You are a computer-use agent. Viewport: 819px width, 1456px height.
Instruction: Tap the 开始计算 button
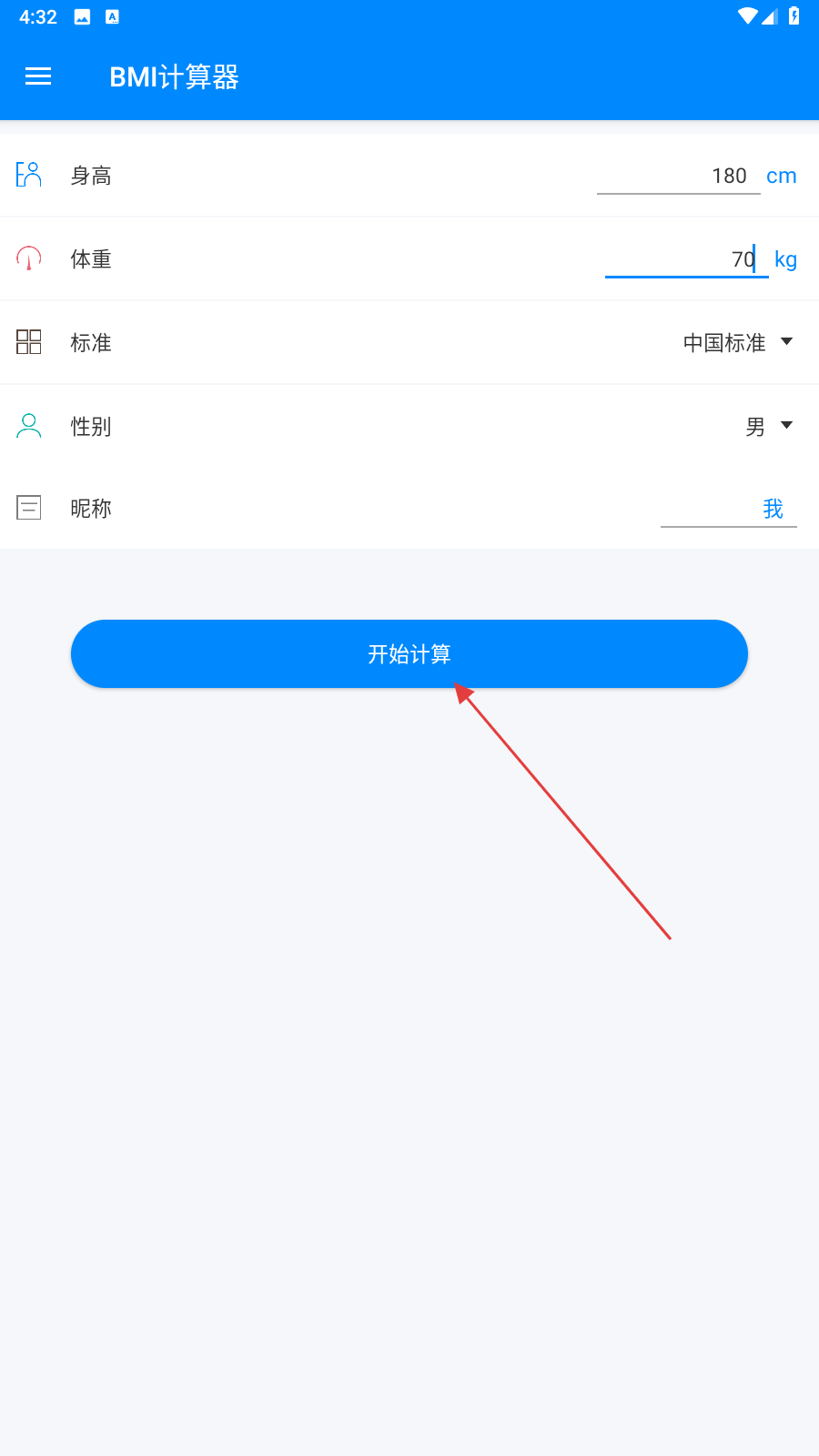pos(409,653)
